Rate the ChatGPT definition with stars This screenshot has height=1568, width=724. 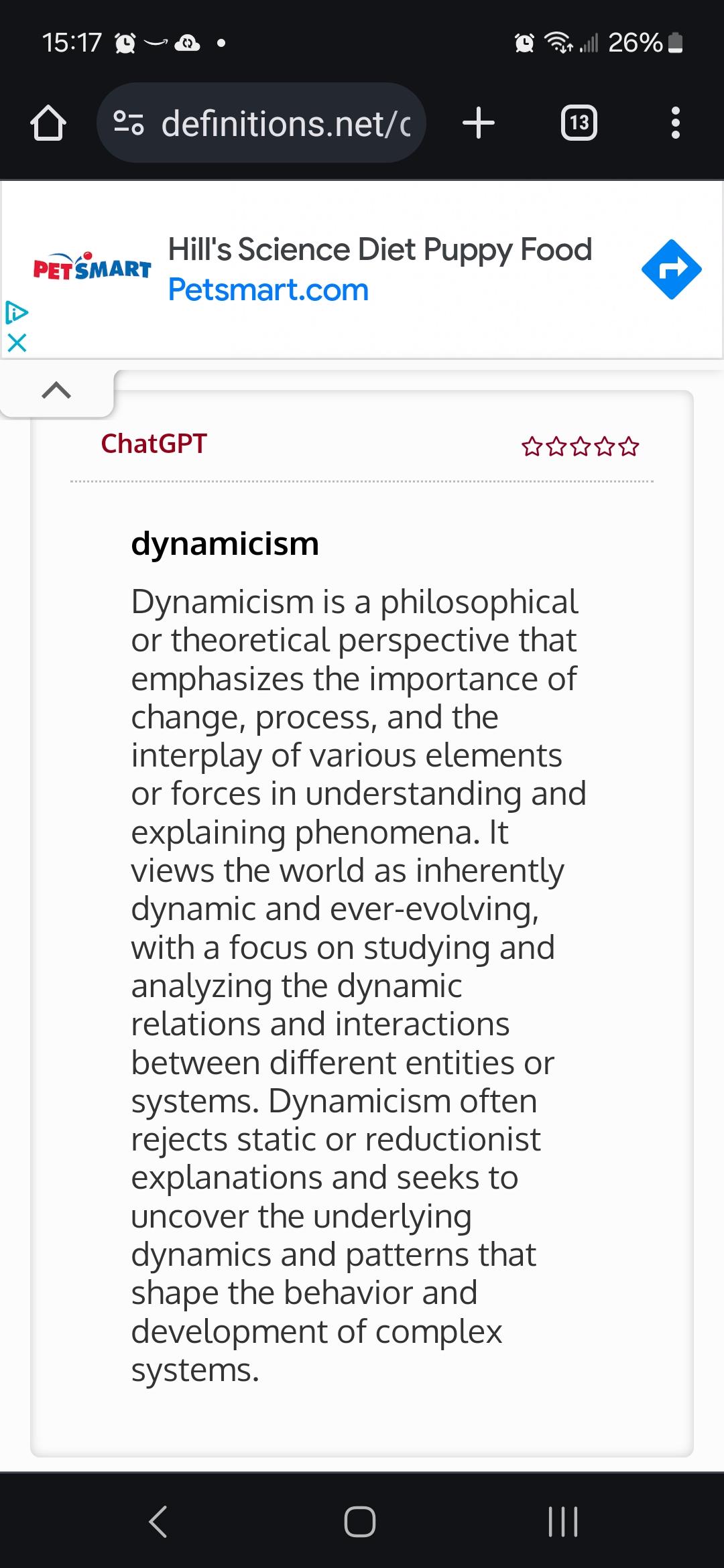pyautogui.click(x=581, y=446)
